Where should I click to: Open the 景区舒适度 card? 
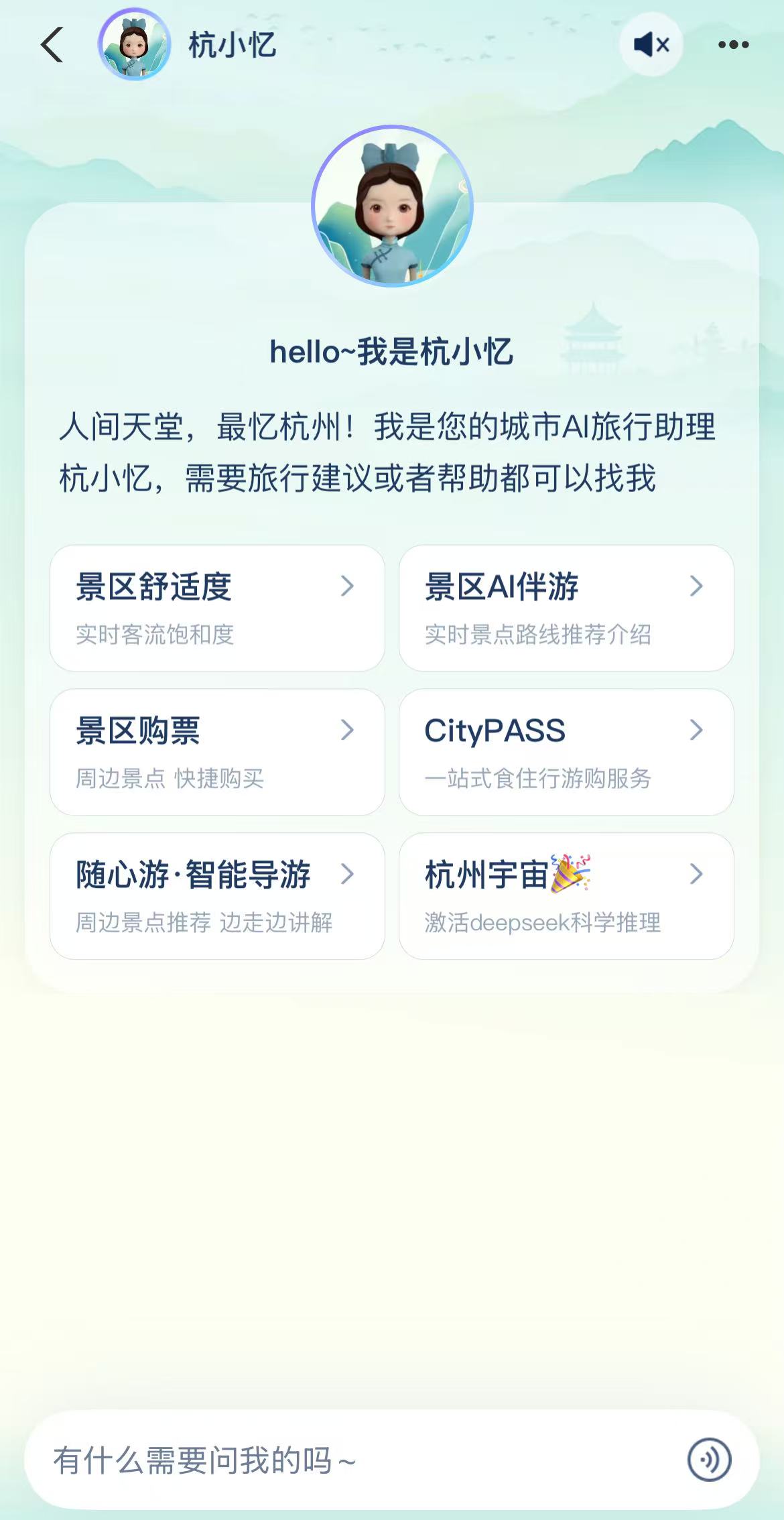click(217, 608)
